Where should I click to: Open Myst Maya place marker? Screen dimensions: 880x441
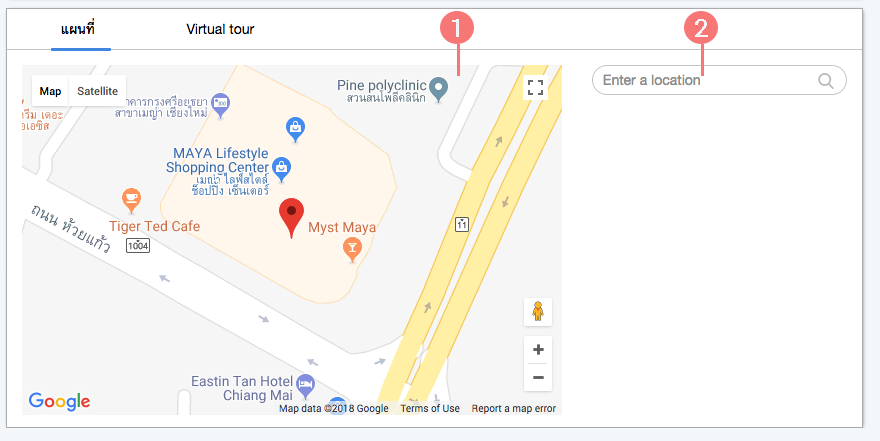coord(351,246)
